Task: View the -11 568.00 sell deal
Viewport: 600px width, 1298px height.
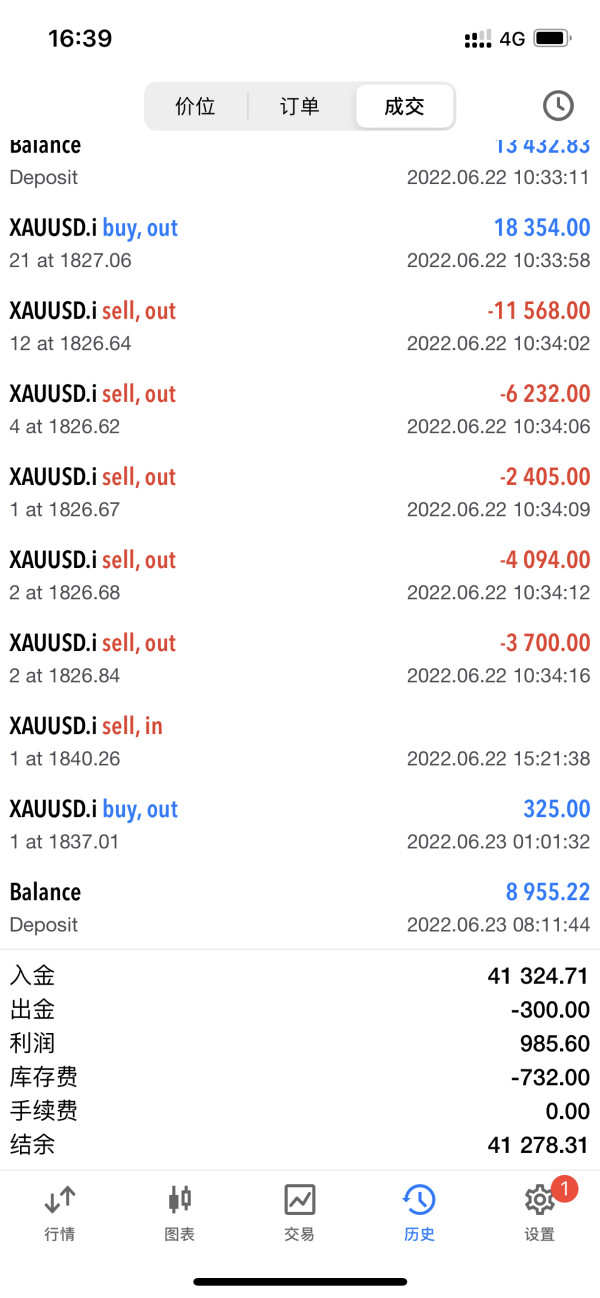Action: (x=300, y=326)
